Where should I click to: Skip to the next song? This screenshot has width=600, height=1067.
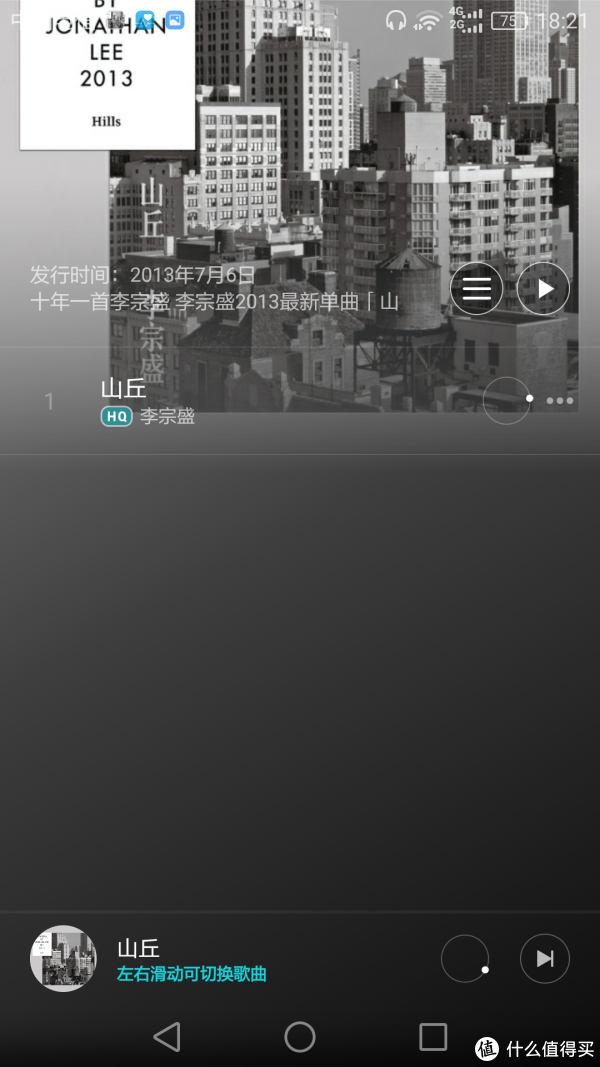tap(545, 959)
